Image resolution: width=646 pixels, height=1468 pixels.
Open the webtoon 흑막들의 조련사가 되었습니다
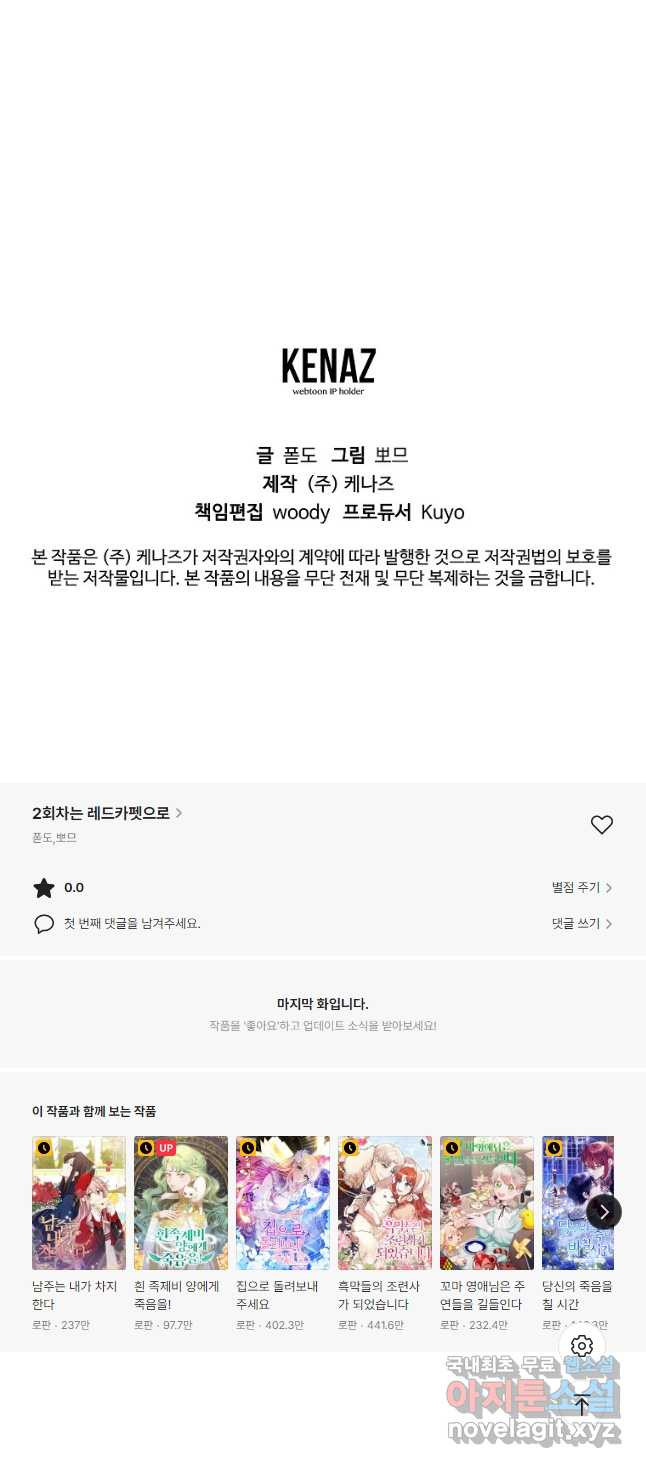point(385,1203)
